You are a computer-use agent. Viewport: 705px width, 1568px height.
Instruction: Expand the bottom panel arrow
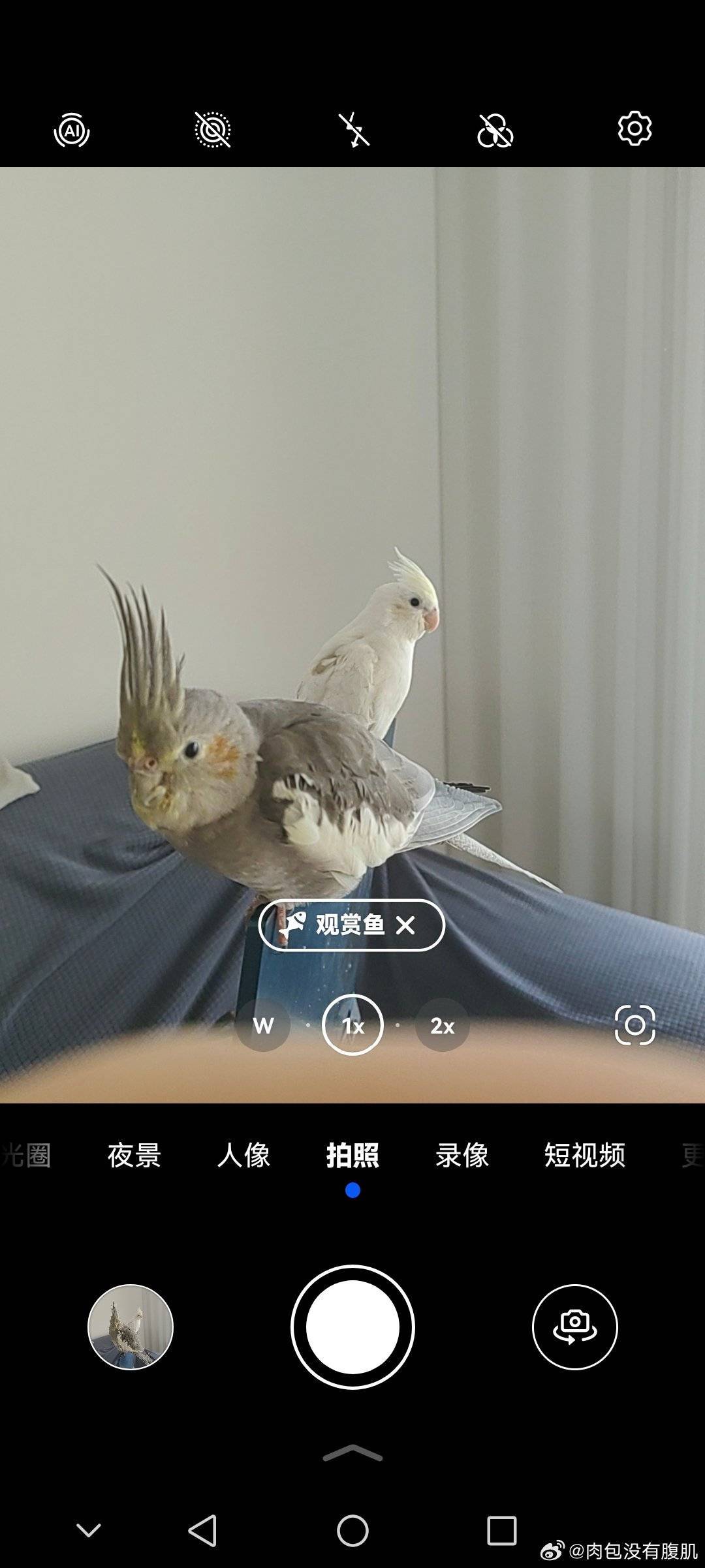(x=352, y=1453)
